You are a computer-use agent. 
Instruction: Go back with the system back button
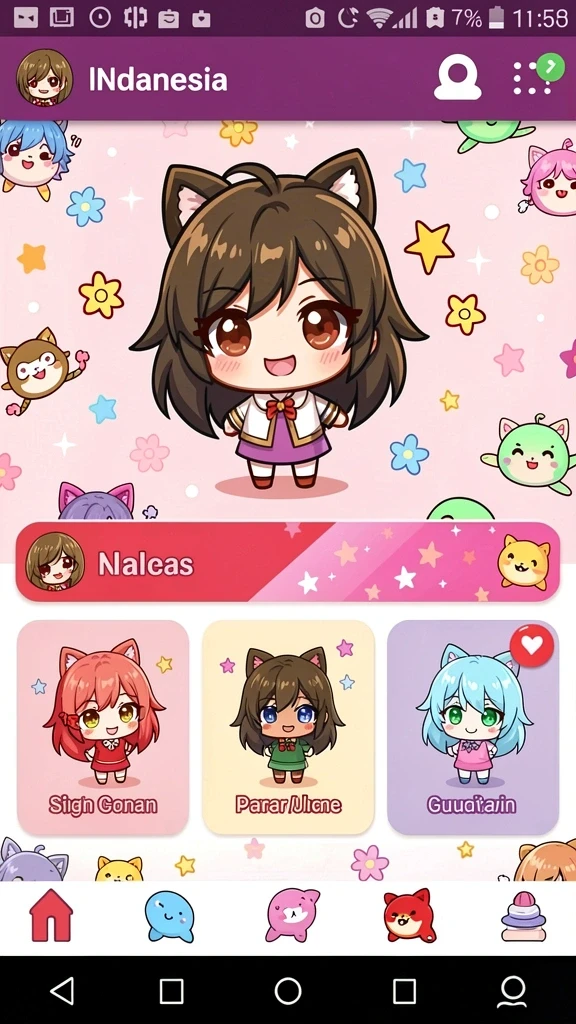pos(62,991)
